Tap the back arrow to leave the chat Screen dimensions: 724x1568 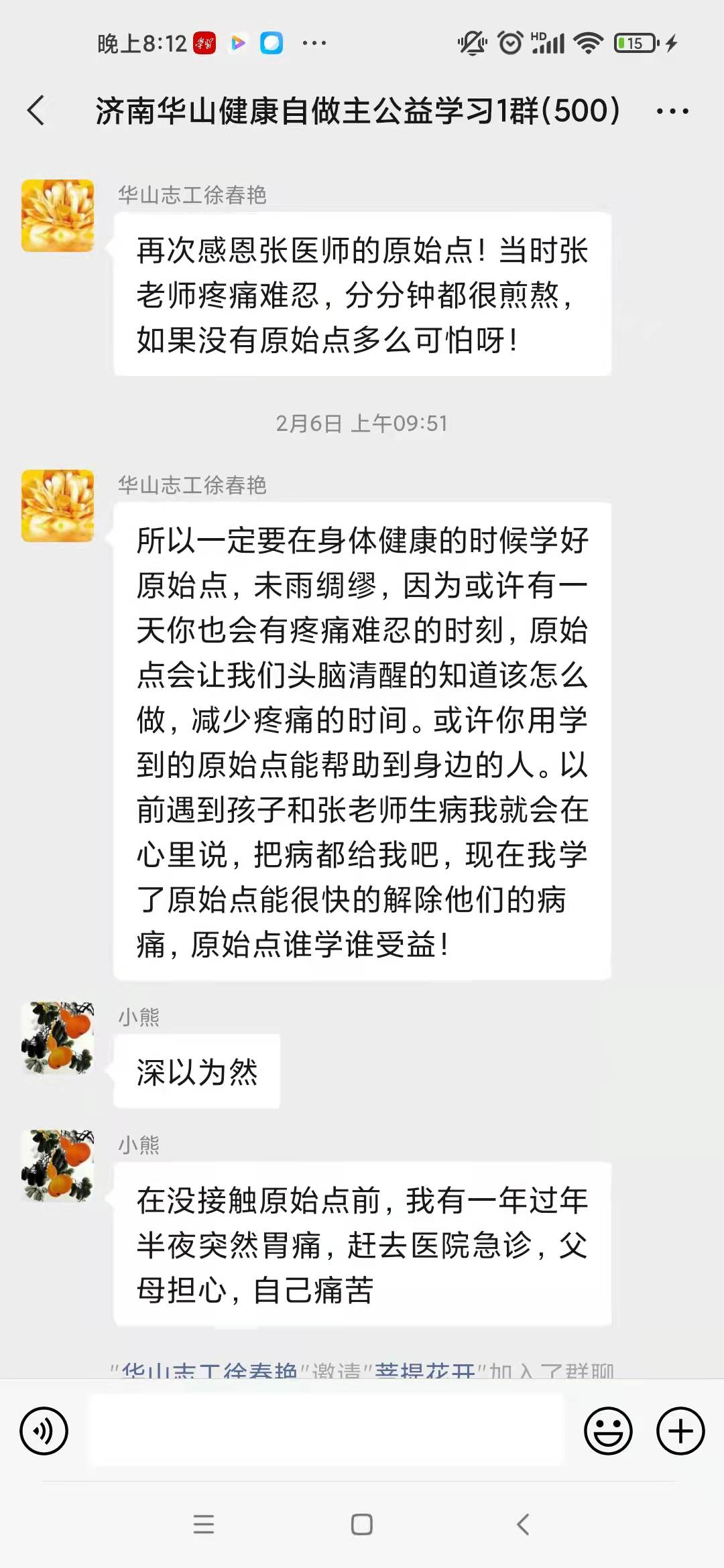[x=36, y=110]
